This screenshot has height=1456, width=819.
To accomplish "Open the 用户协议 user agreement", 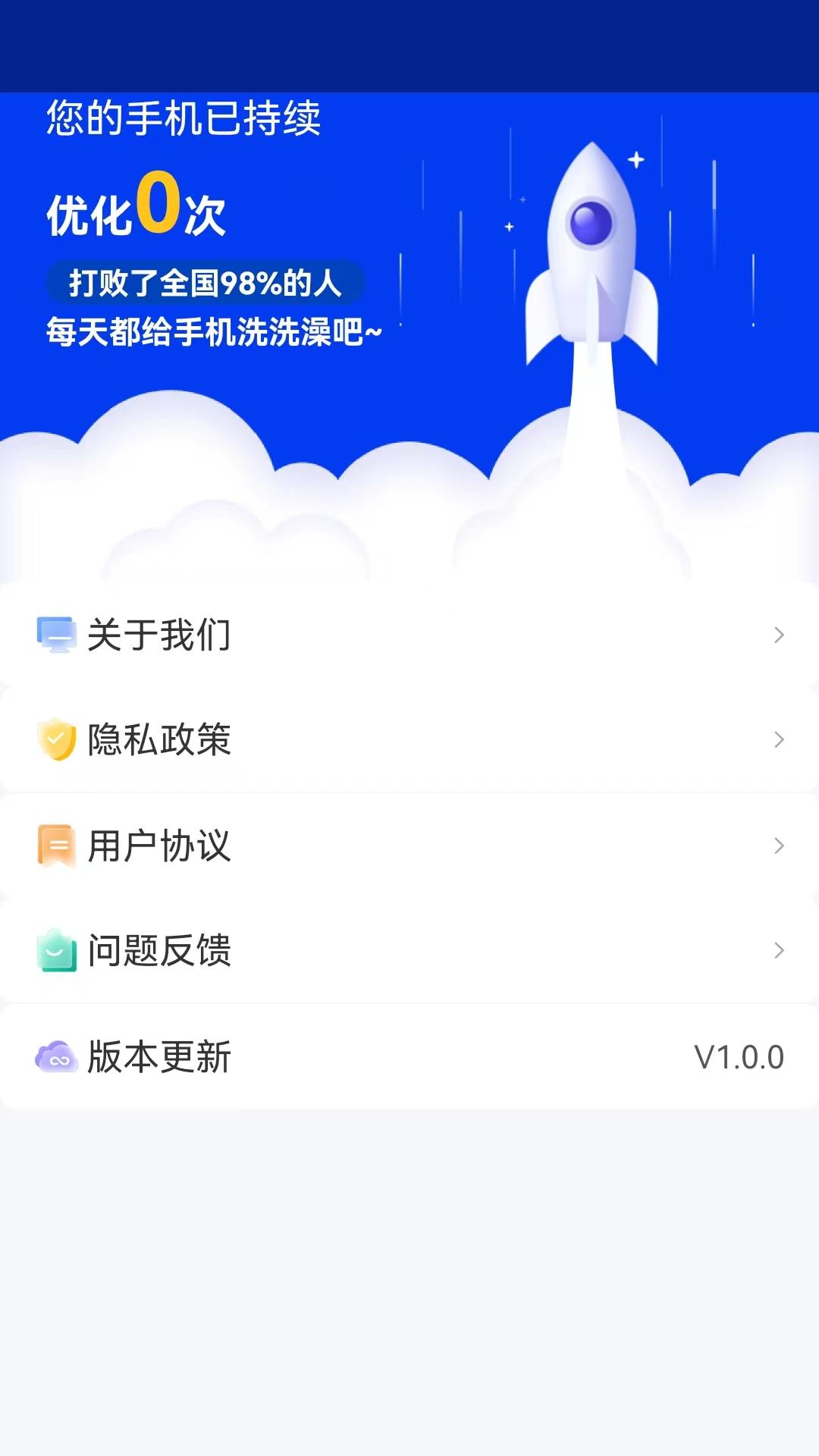I will [x=409, y=846].
